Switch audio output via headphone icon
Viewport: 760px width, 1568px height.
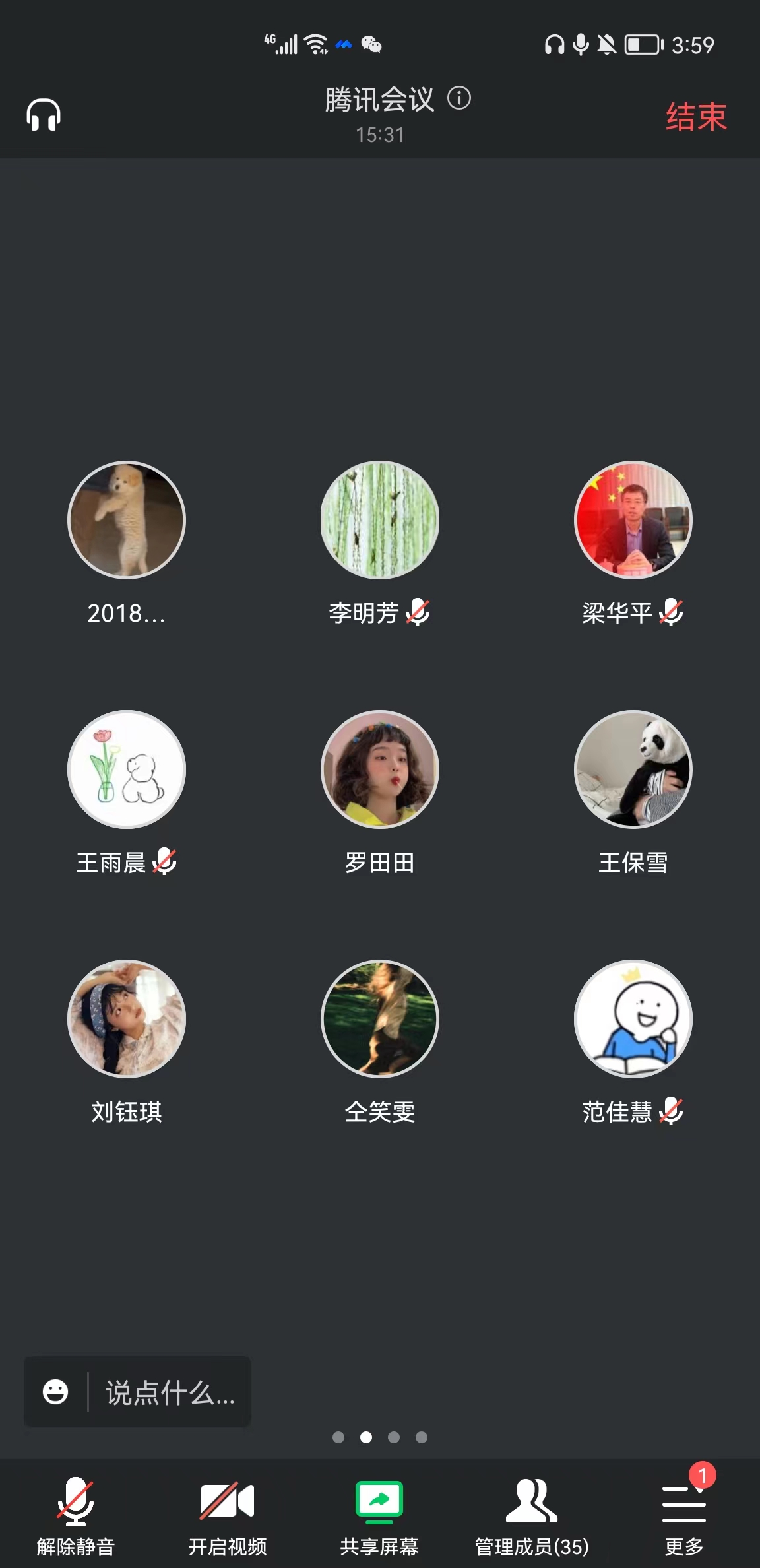point(44,115)
